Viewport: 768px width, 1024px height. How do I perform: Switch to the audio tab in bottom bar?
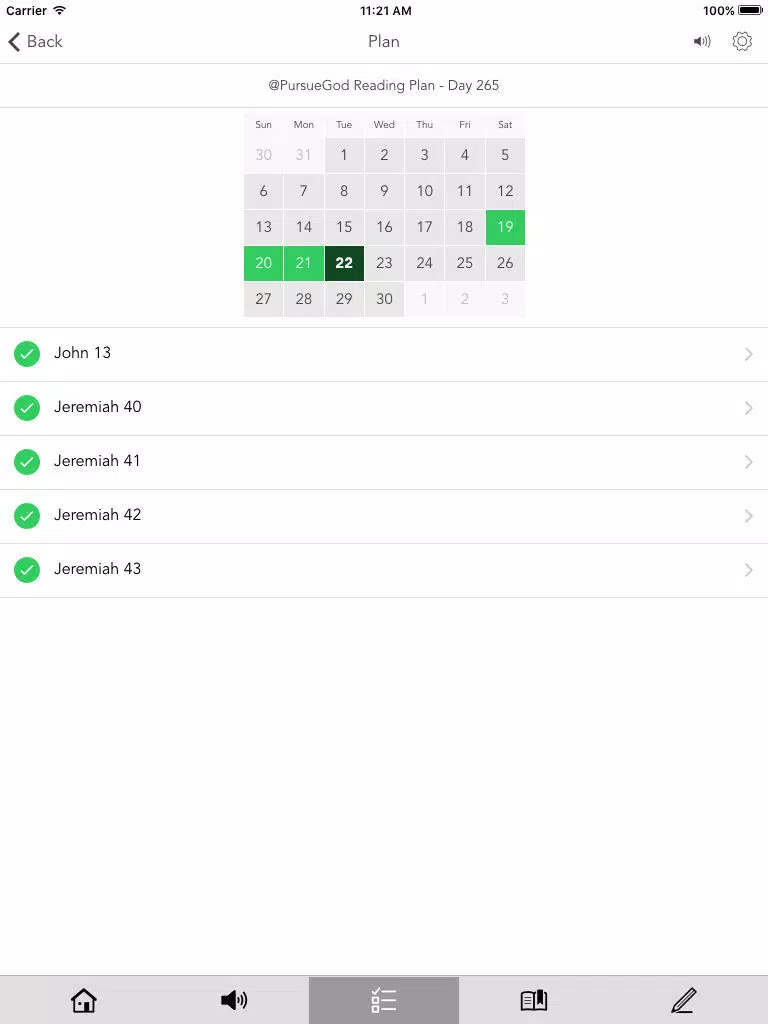[234, 1000]
